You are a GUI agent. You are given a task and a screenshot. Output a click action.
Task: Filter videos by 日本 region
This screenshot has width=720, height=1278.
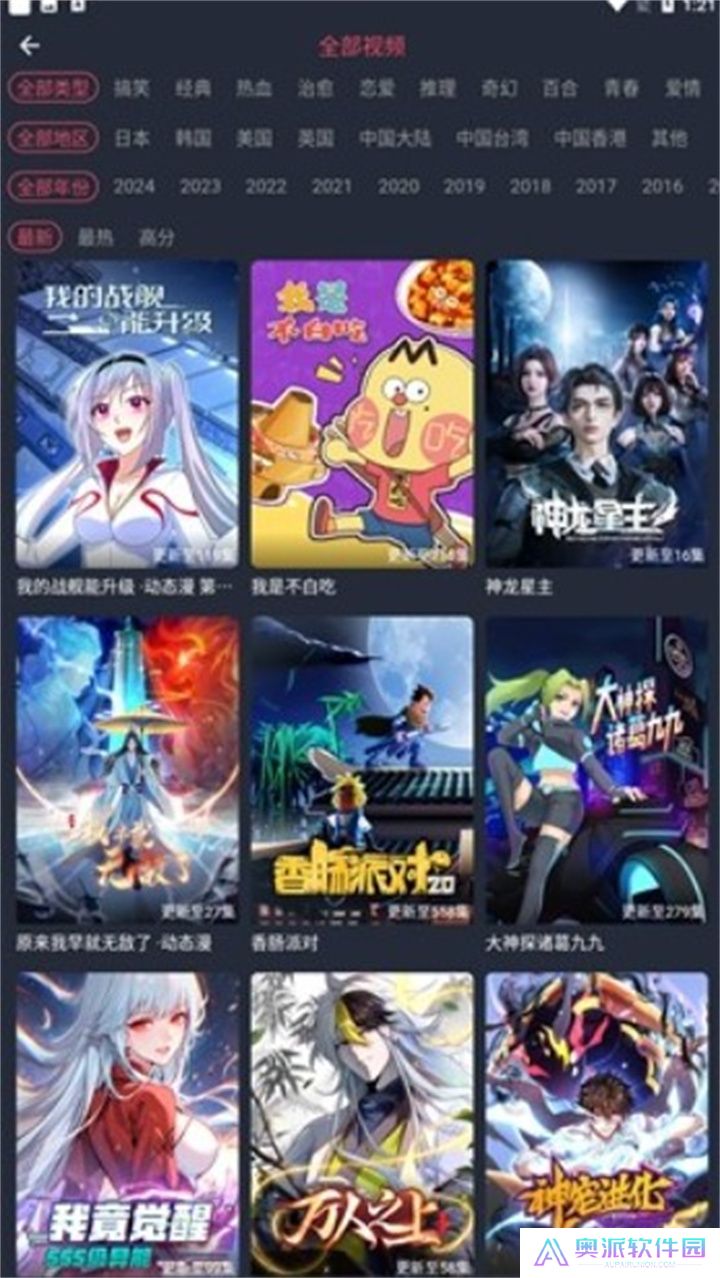point(132,137)
